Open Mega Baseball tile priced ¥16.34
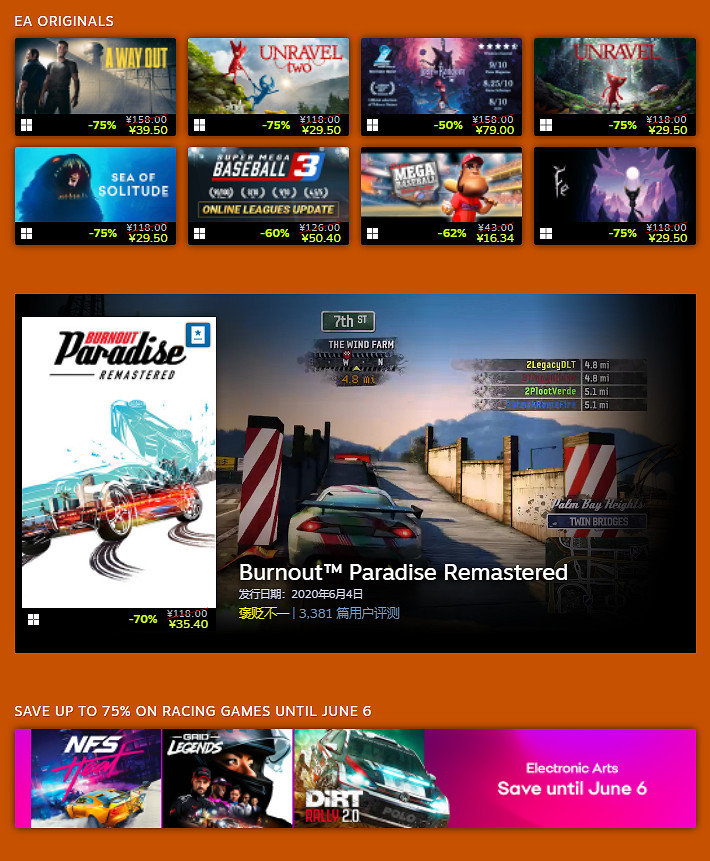 [x=441, y=186]
